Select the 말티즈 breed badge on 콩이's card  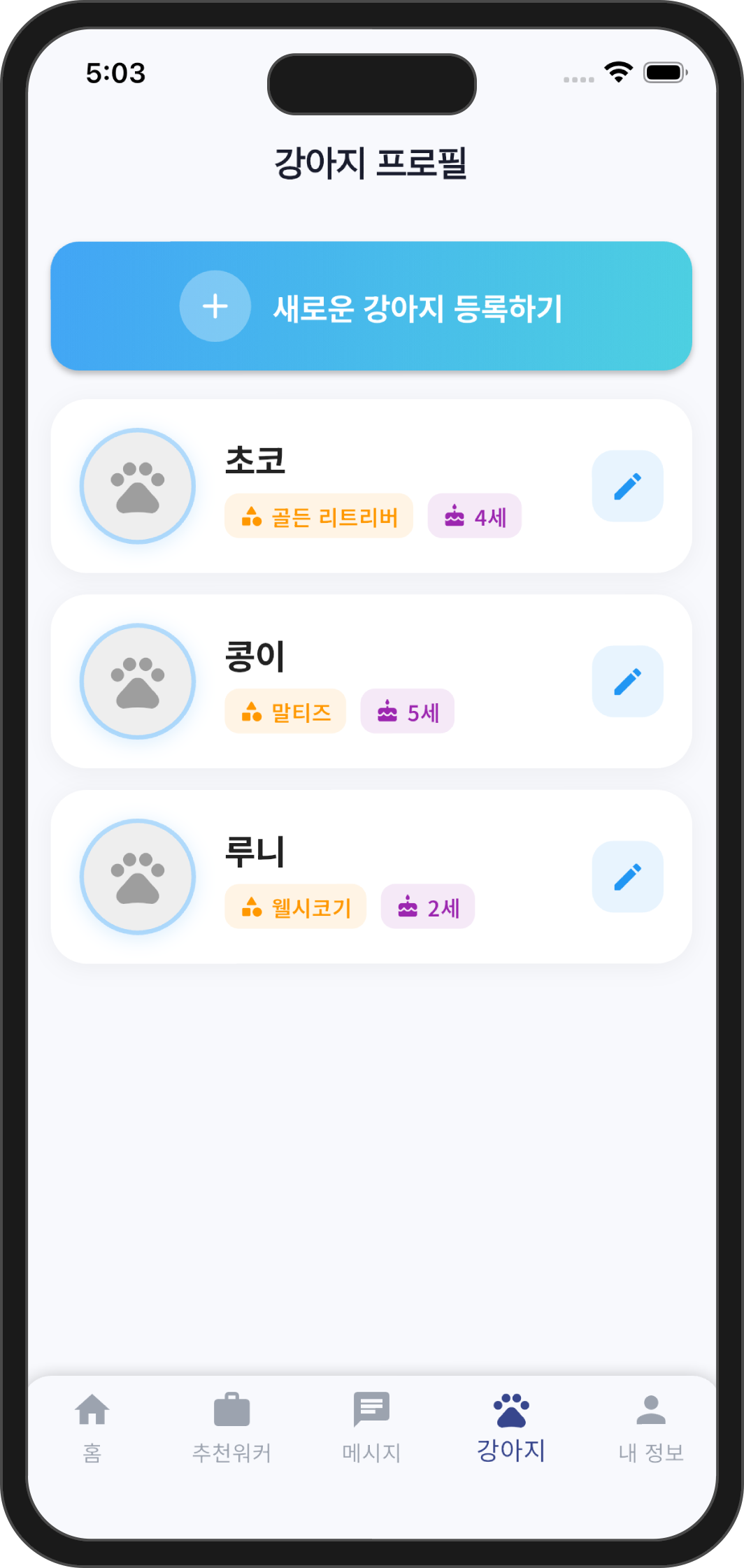tap(285, 711)
